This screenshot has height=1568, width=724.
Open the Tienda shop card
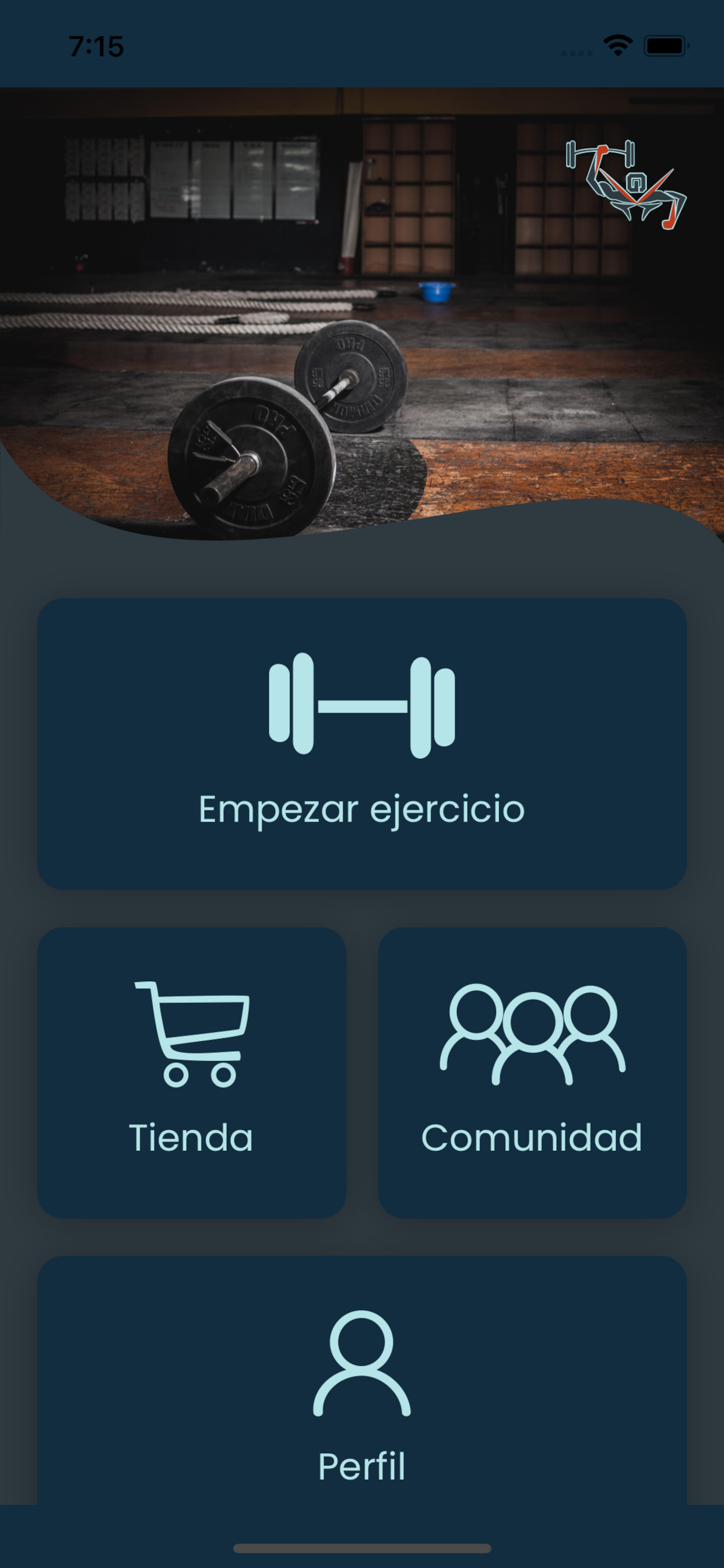192,1073
